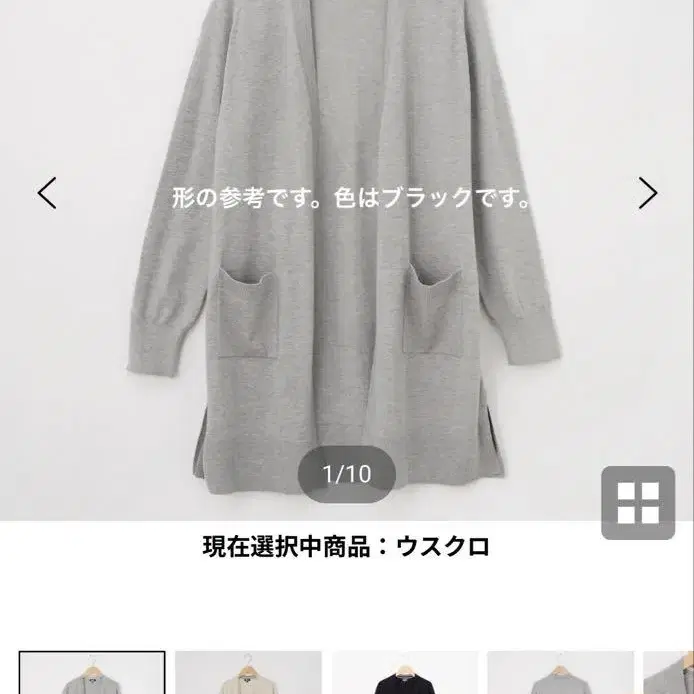Advance to the next product image

pos(648,193)
